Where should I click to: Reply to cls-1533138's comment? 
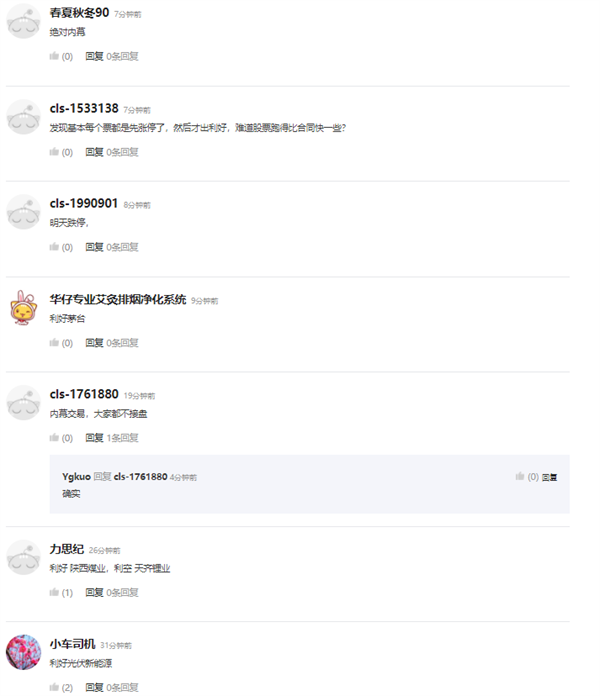pyautogui.click(x=93, y=152)
